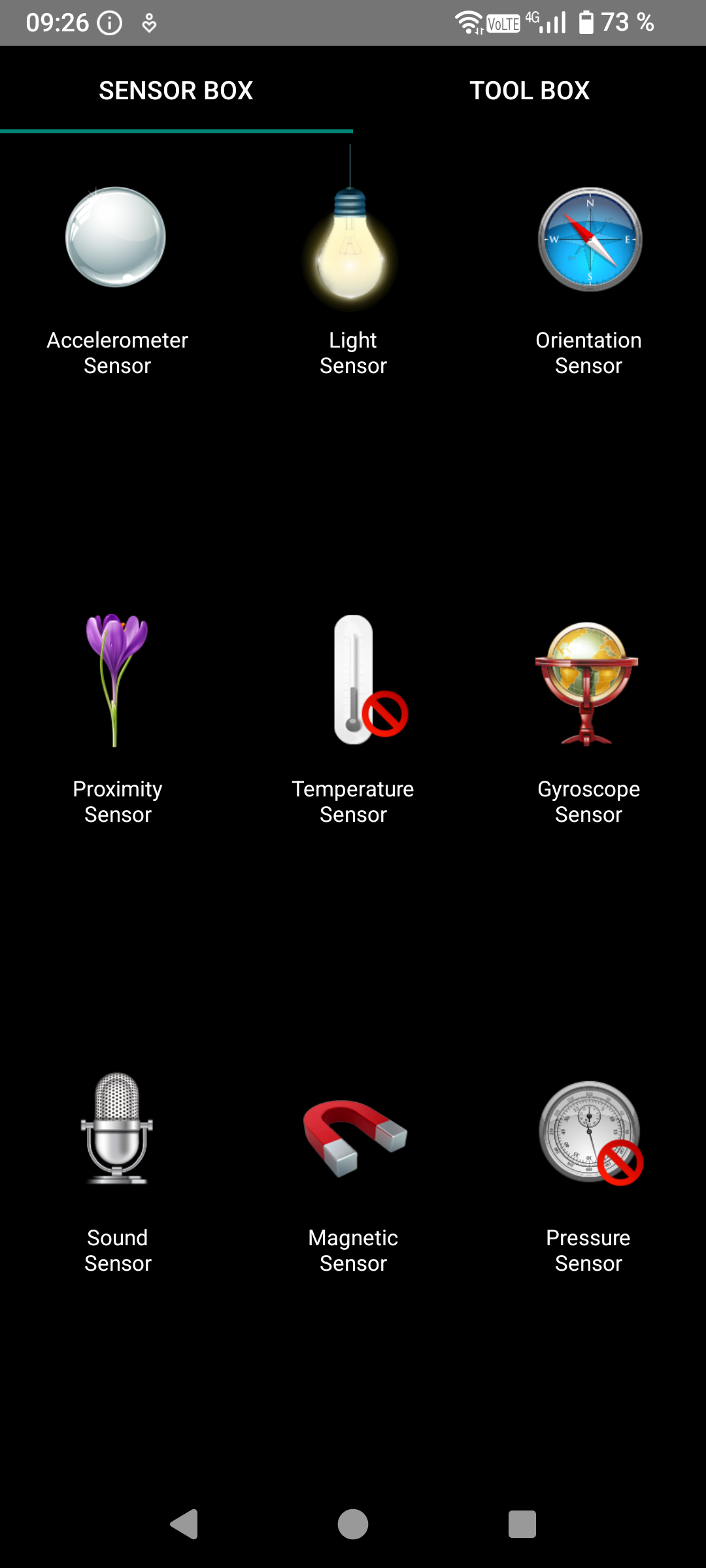The height and width of the screenshot is (1568, 706).
Task: Go back with the system back button
Action: point(184,1524)
